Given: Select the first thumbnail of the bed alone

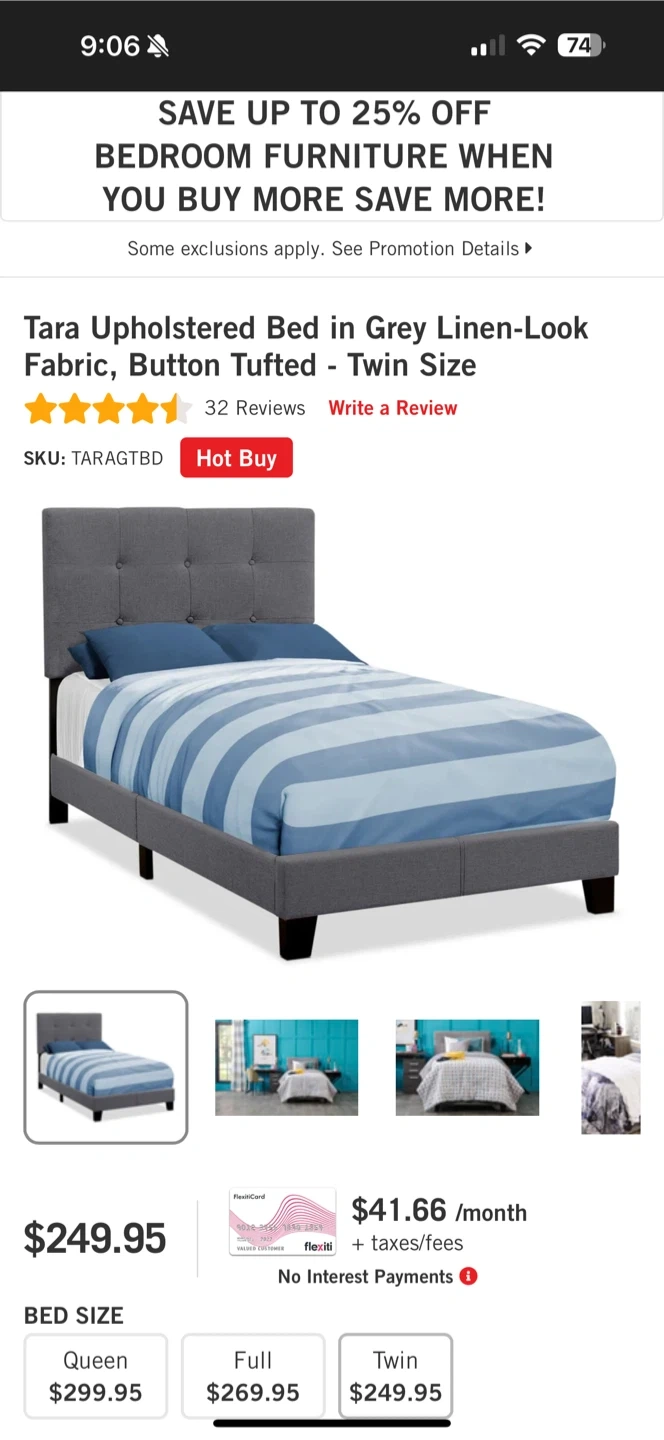Looking at the screenshot, I should pyautogui.click(x=106, y=1067).
